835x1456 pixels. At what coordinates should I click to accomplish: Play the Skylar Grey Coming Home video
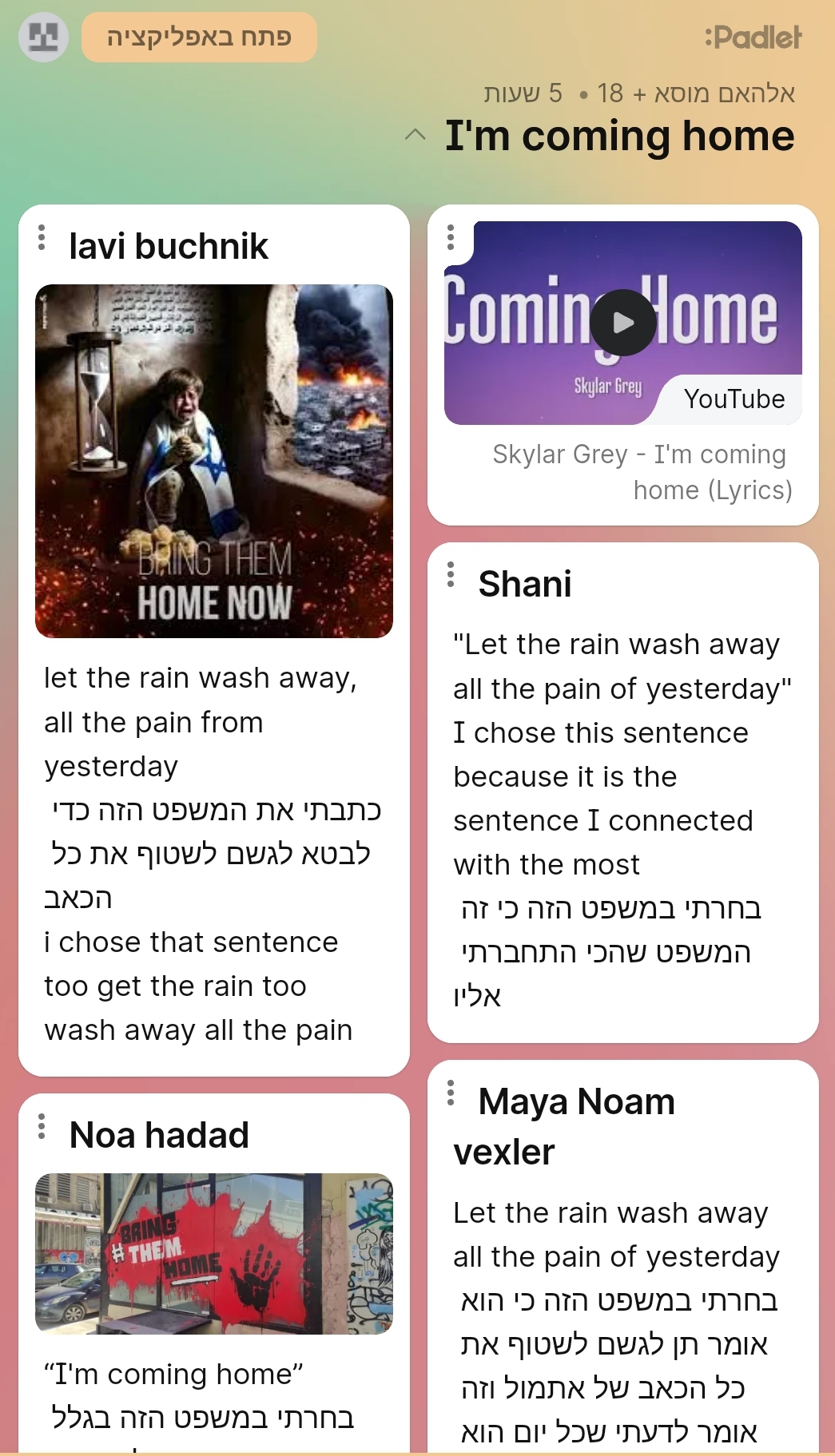tap(624, 322)
